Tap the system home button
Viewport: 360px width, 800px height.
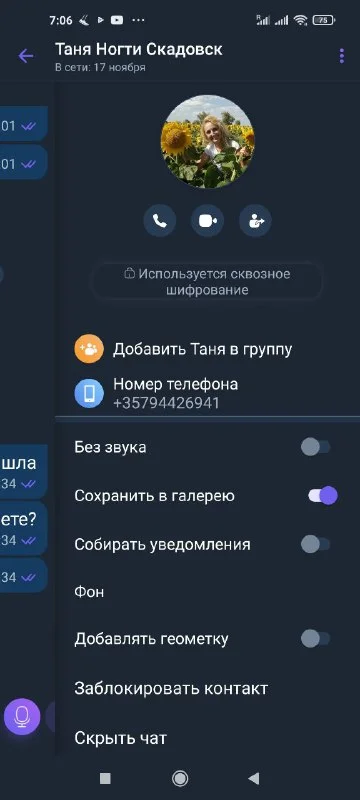click(x=180, y=778)
